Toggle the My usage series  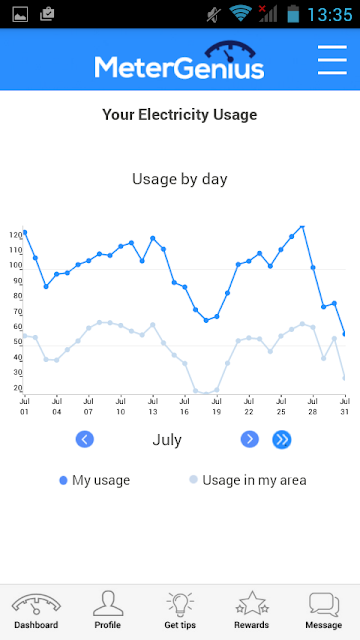coord(95,480)
